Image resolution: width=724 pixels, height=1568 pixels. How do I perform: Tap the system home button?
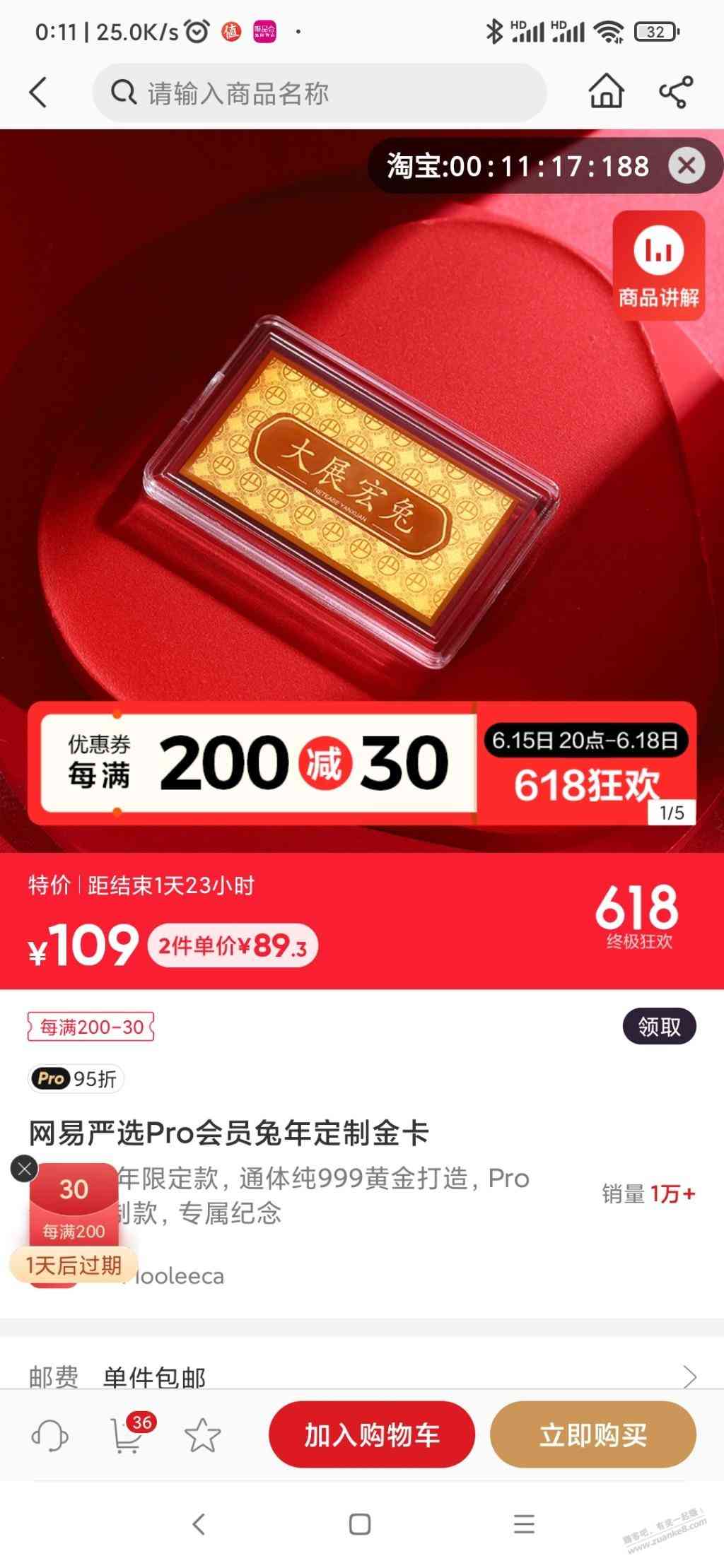click(360, 1524)
